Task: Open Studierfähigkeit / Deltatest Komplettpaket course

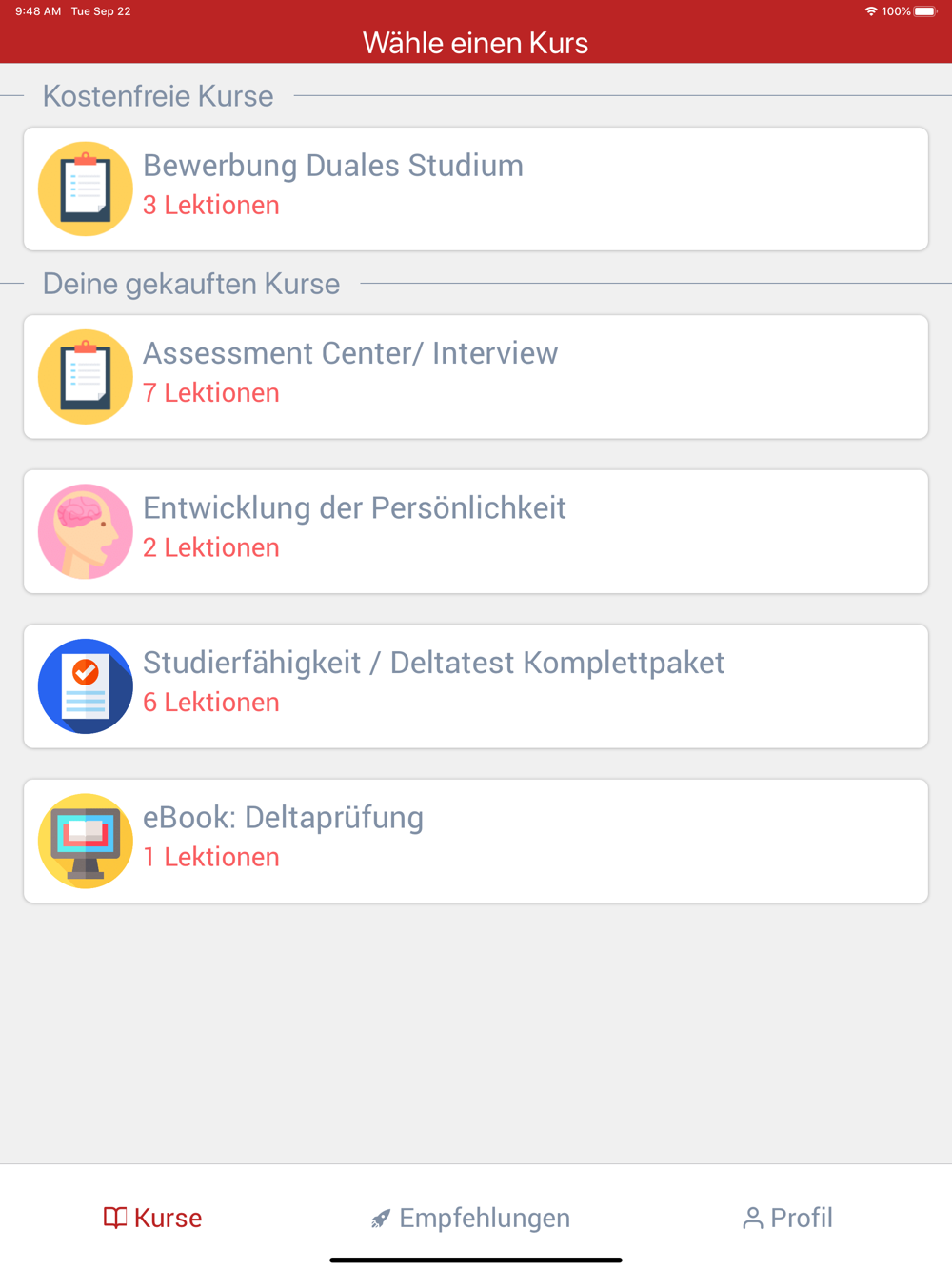Action: click(476, 686)
